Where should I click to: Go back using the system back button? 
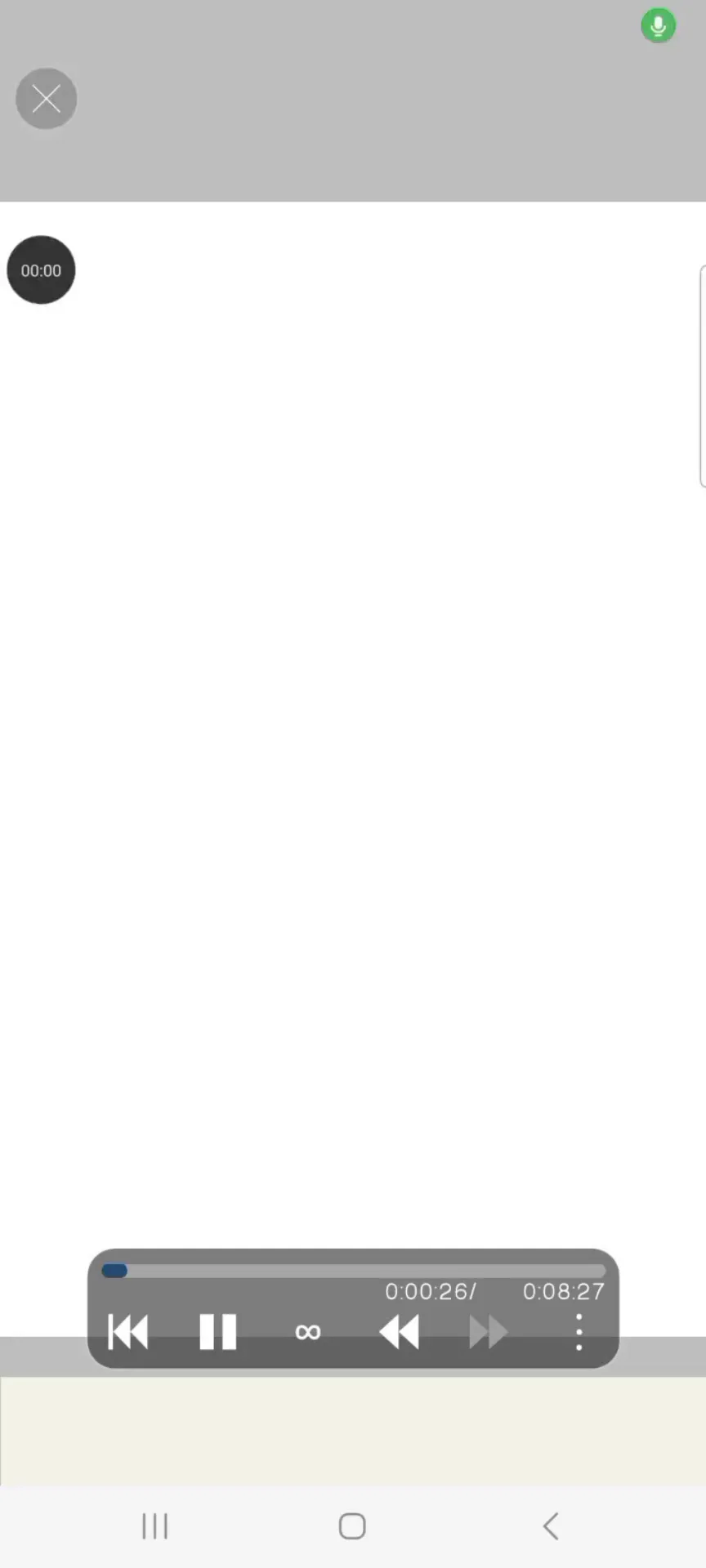(x=552, y=1526)
